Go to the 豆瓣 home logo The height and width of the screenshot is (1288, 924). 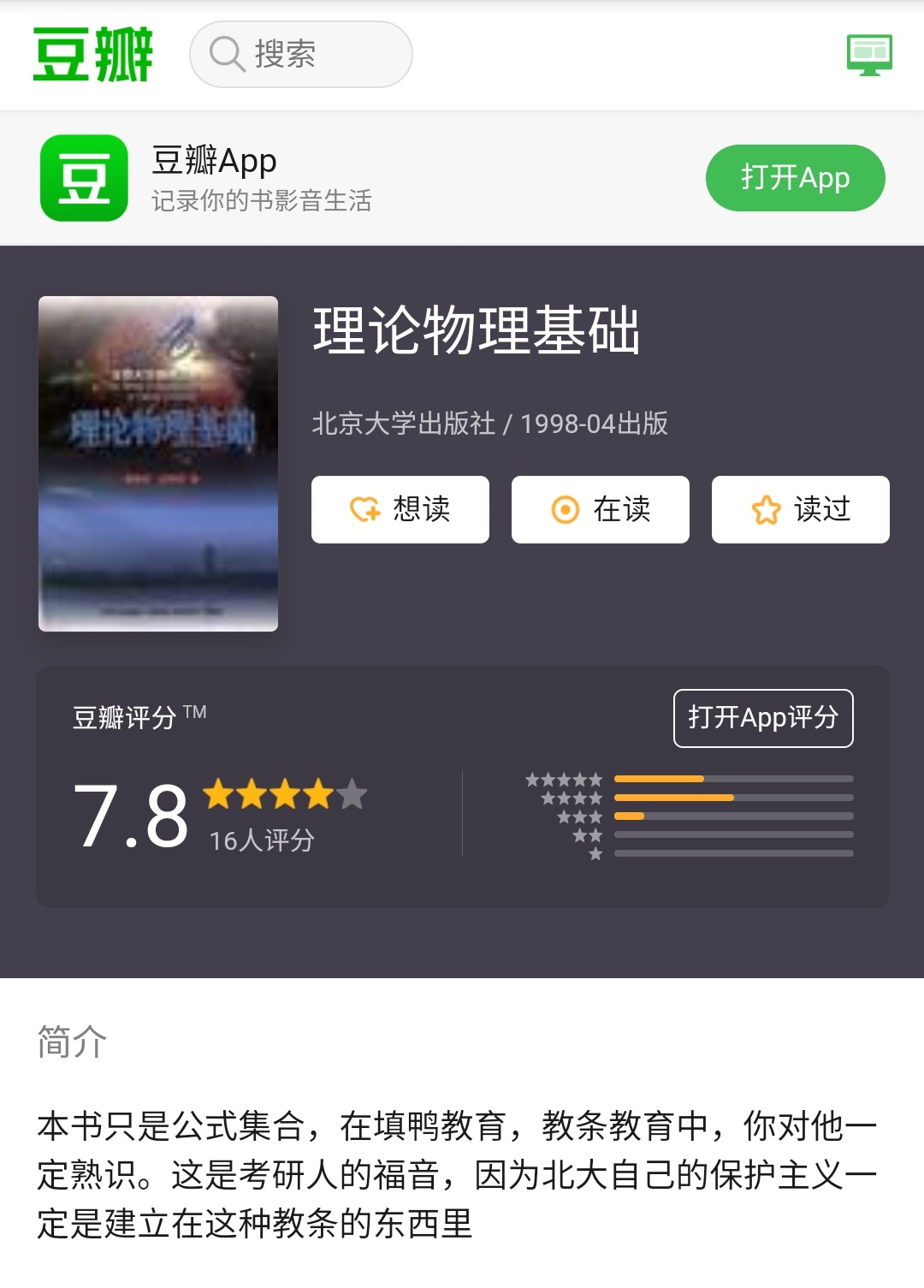click(x=92, y=55)
